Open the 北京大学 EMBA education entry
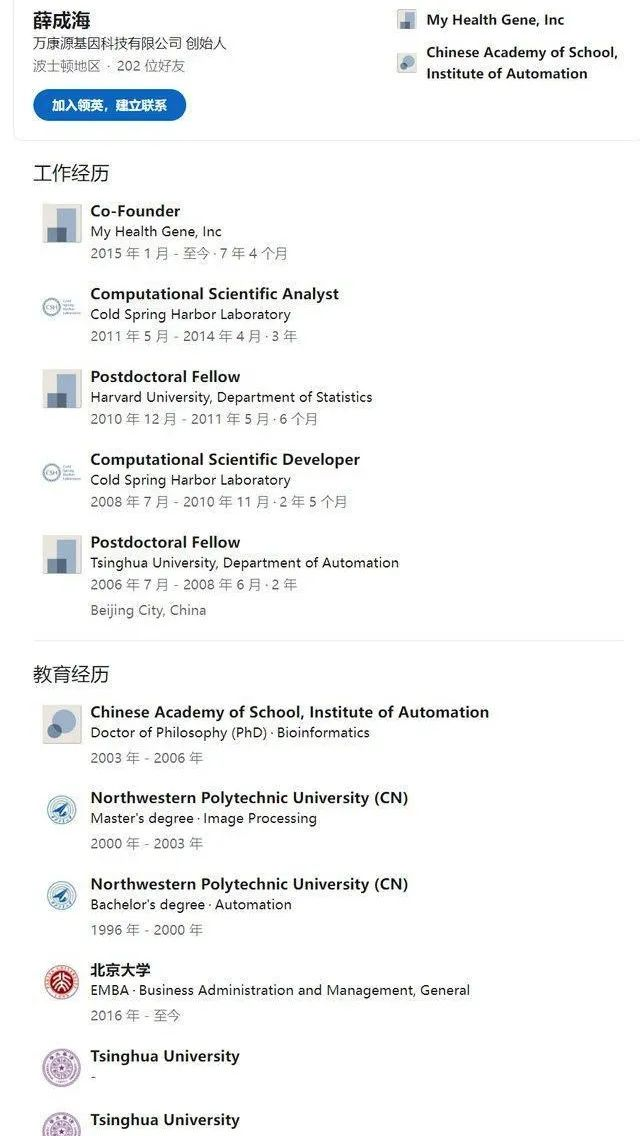This screenshot has width=640, height=1136. tap(121, 970)
